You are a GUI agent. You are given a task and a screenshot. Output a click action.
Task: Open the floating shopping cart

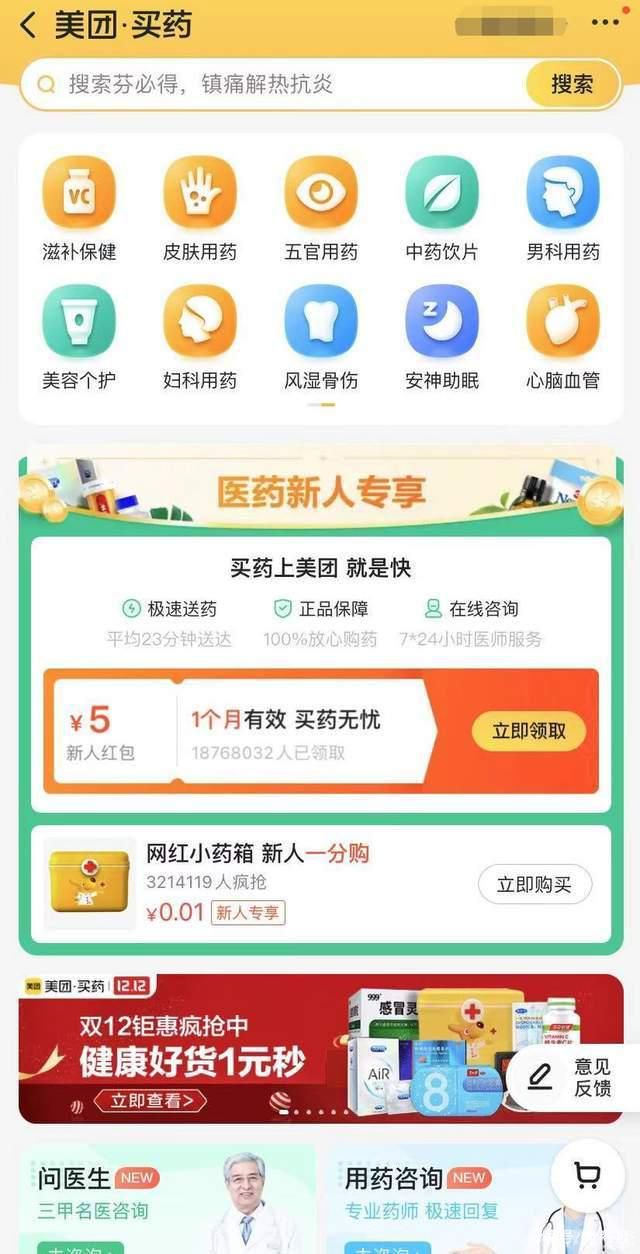point(587,1175)
